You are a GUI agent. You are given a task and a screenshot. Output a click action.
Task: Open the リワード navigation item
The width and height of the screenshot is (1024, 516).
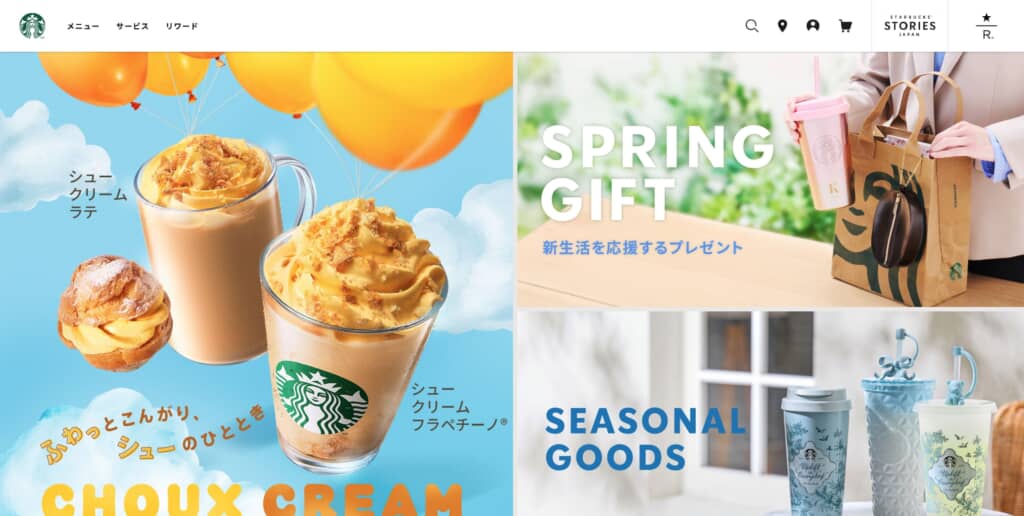pyautogui.click(x=181, y=26)
